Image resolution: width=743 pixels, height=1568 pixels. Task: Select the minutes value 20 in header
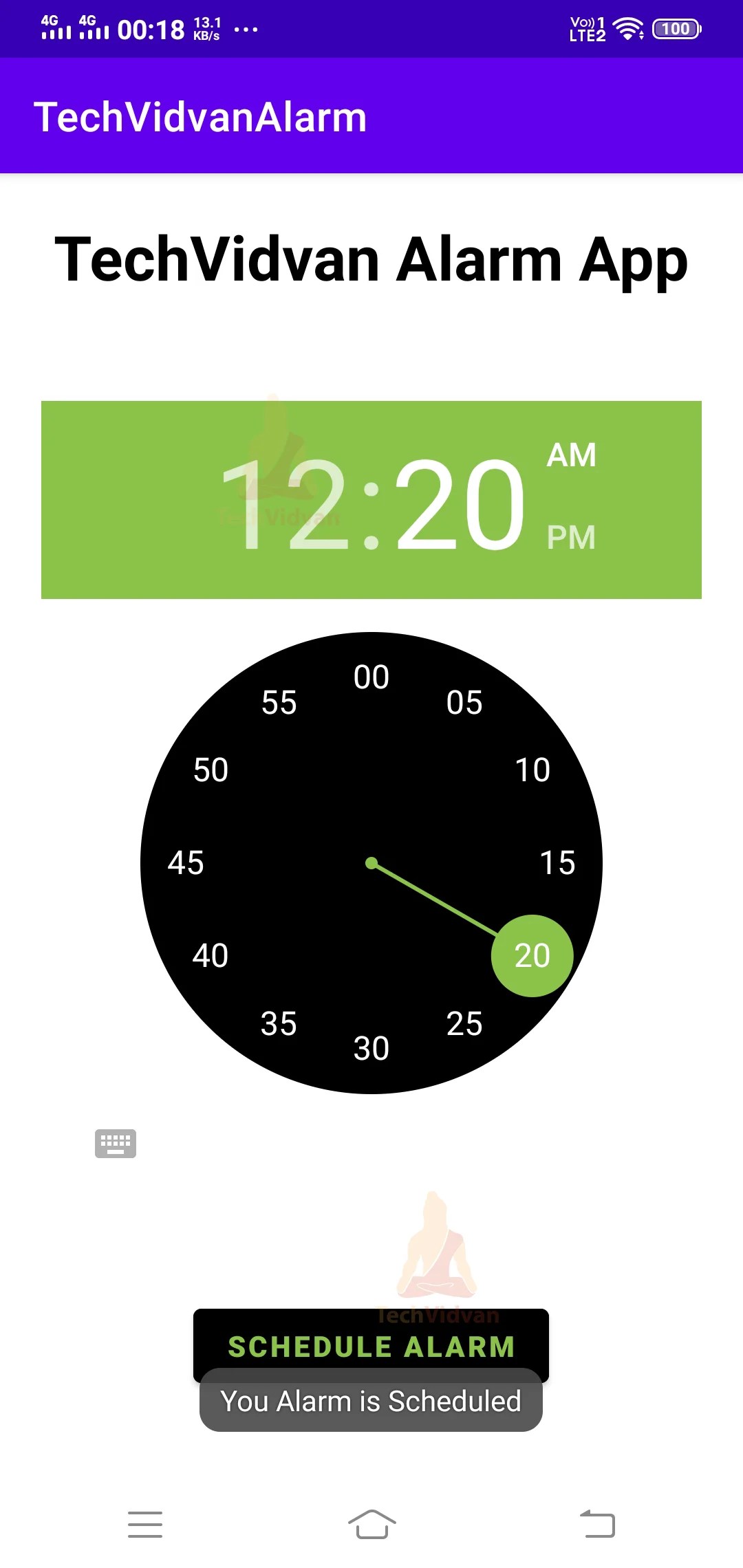point(460,504)
